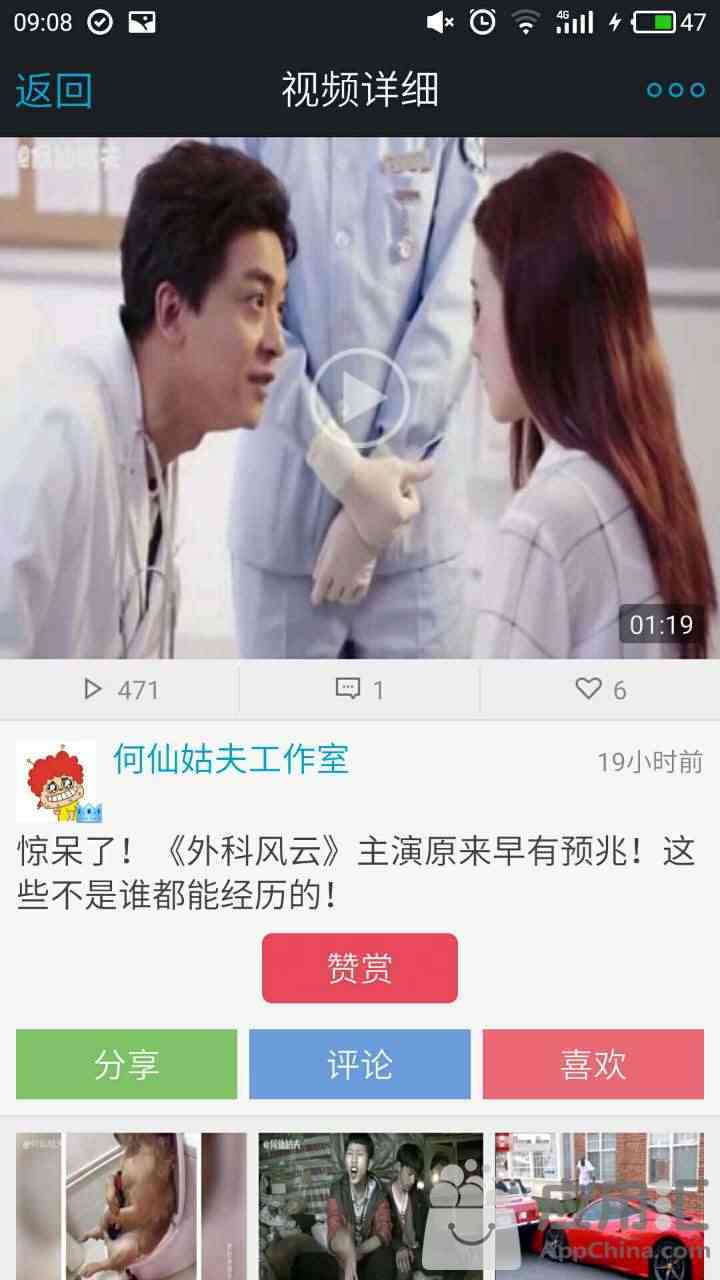Open the related video with the red sports car

click(x=600, y=1205)
